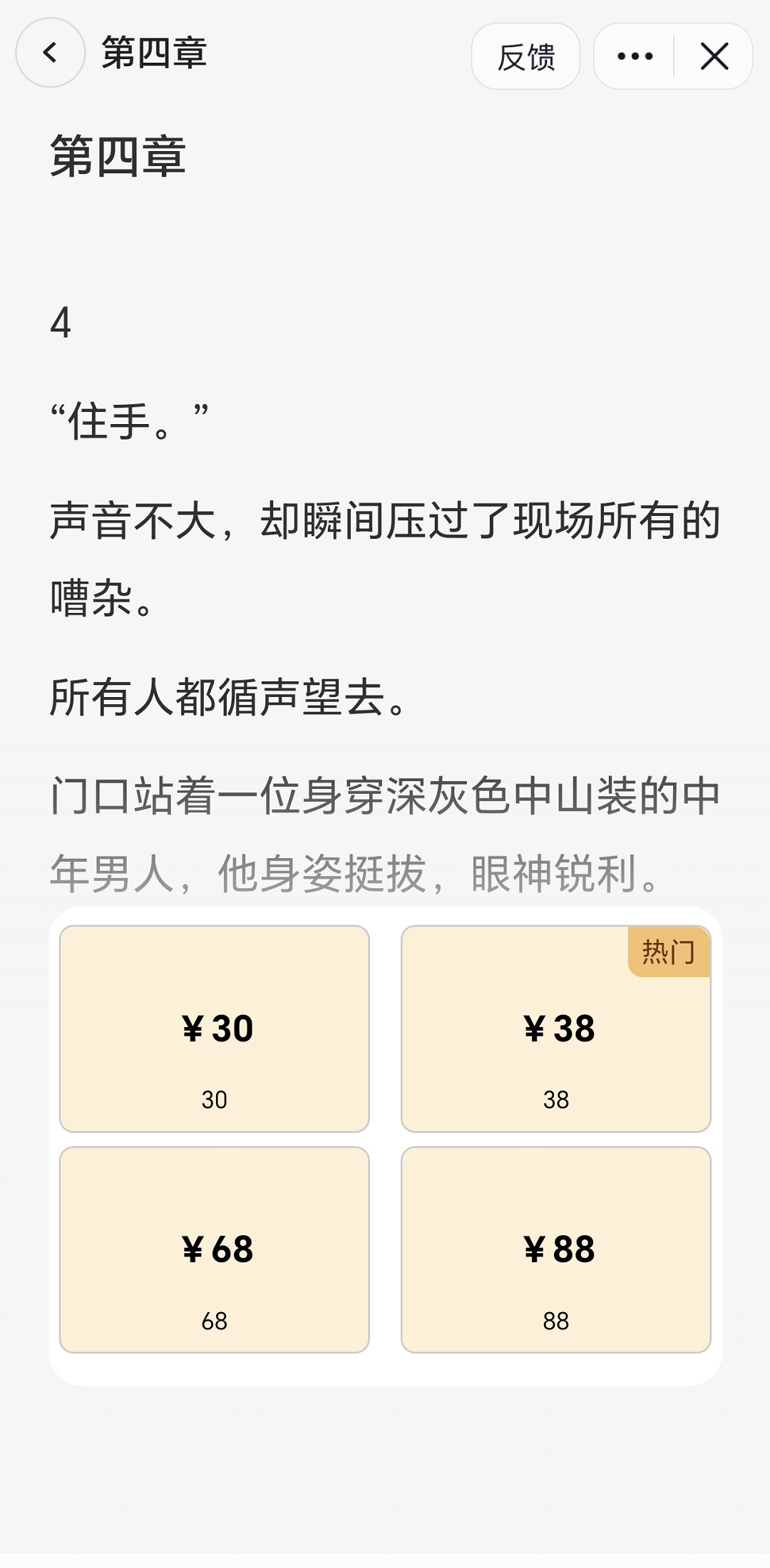
Task: Choose the popular ¥38 recharge option
Action: (556, 1028)
